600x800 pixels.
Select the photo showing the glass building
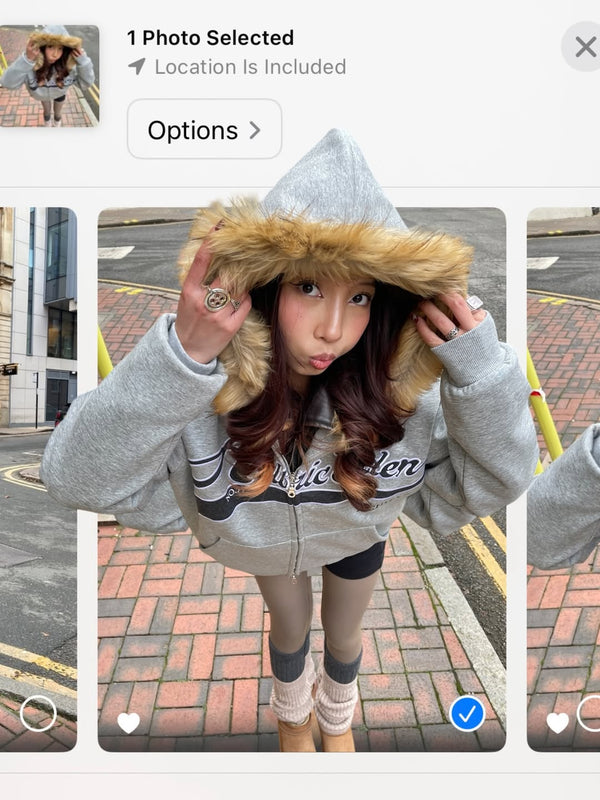point(38,713)
